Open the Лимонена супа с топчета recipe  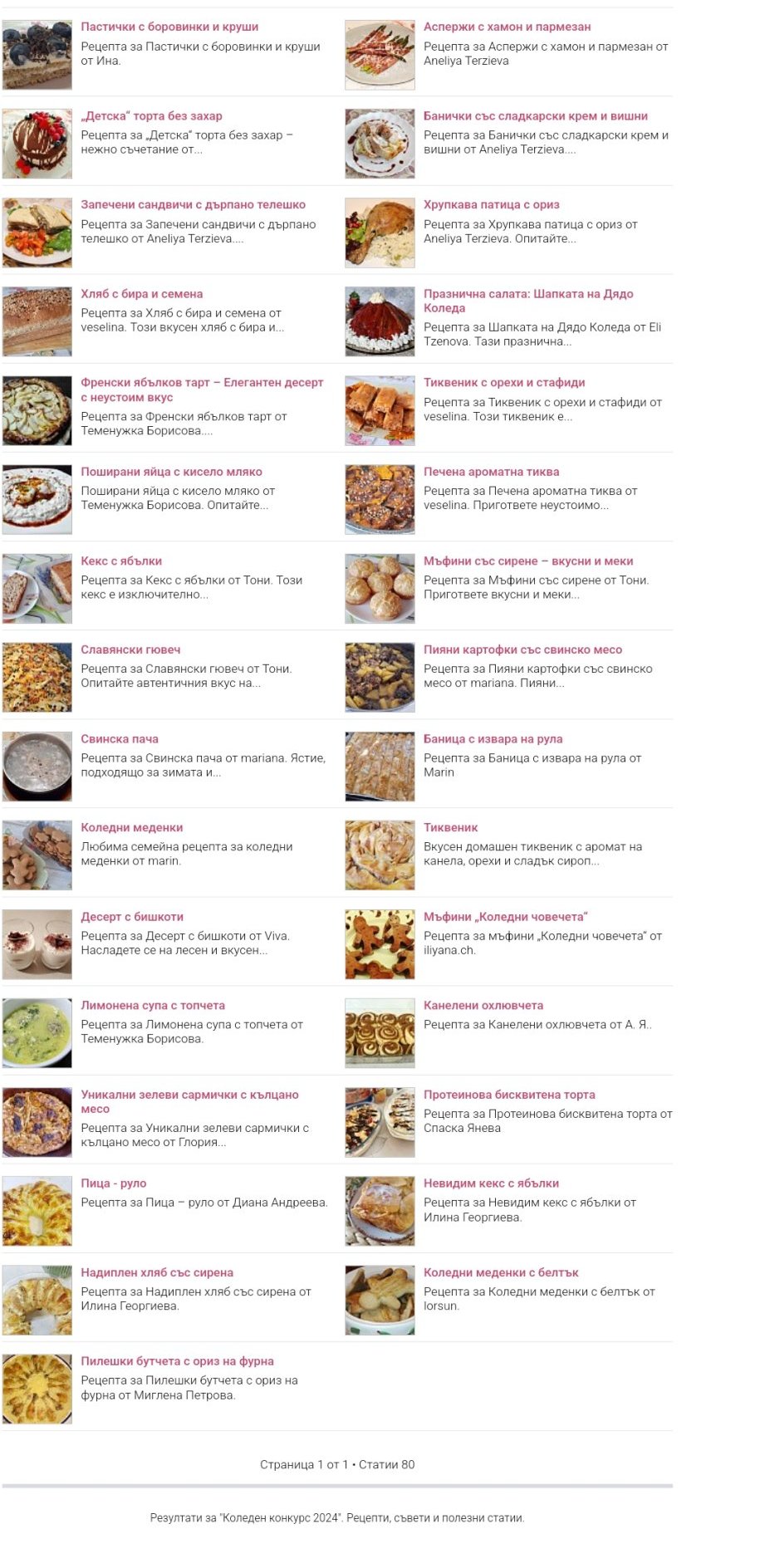point(153,1005)
